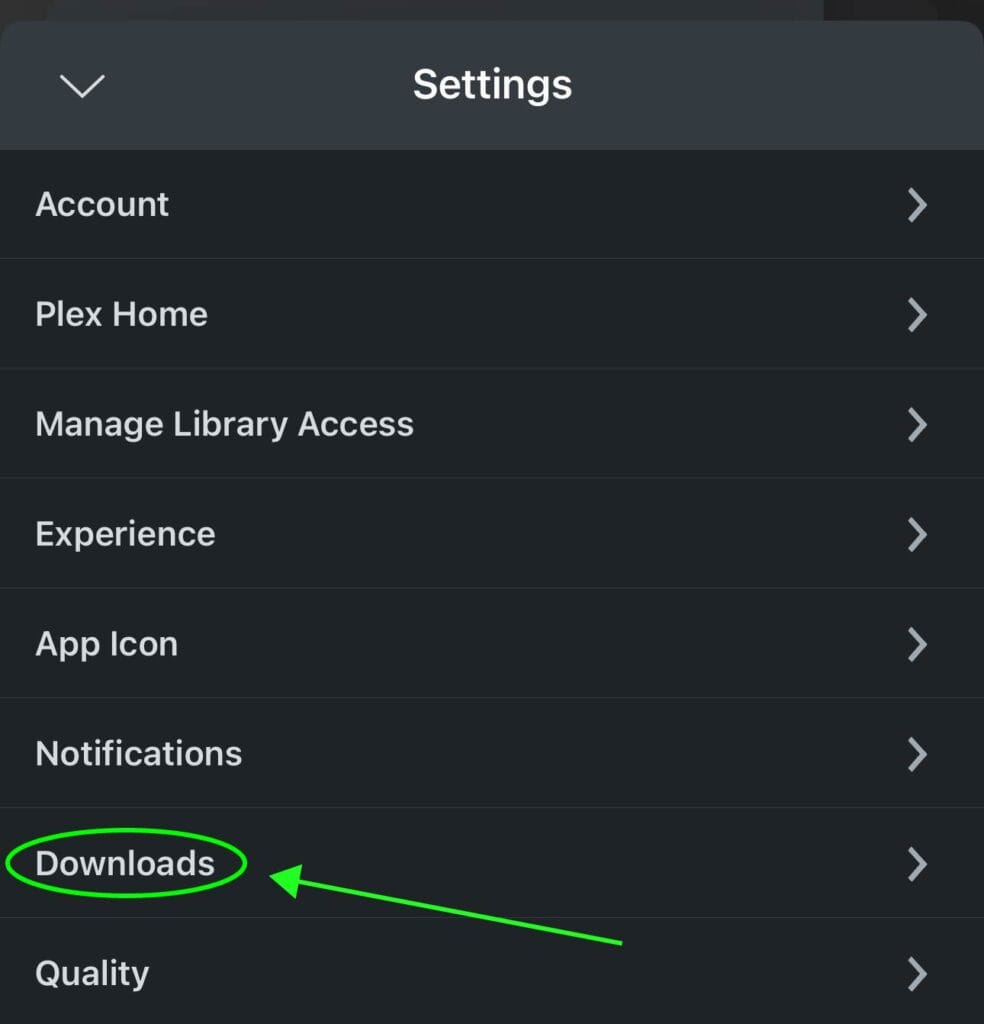Open App Icon options

[x=106, y=644]
